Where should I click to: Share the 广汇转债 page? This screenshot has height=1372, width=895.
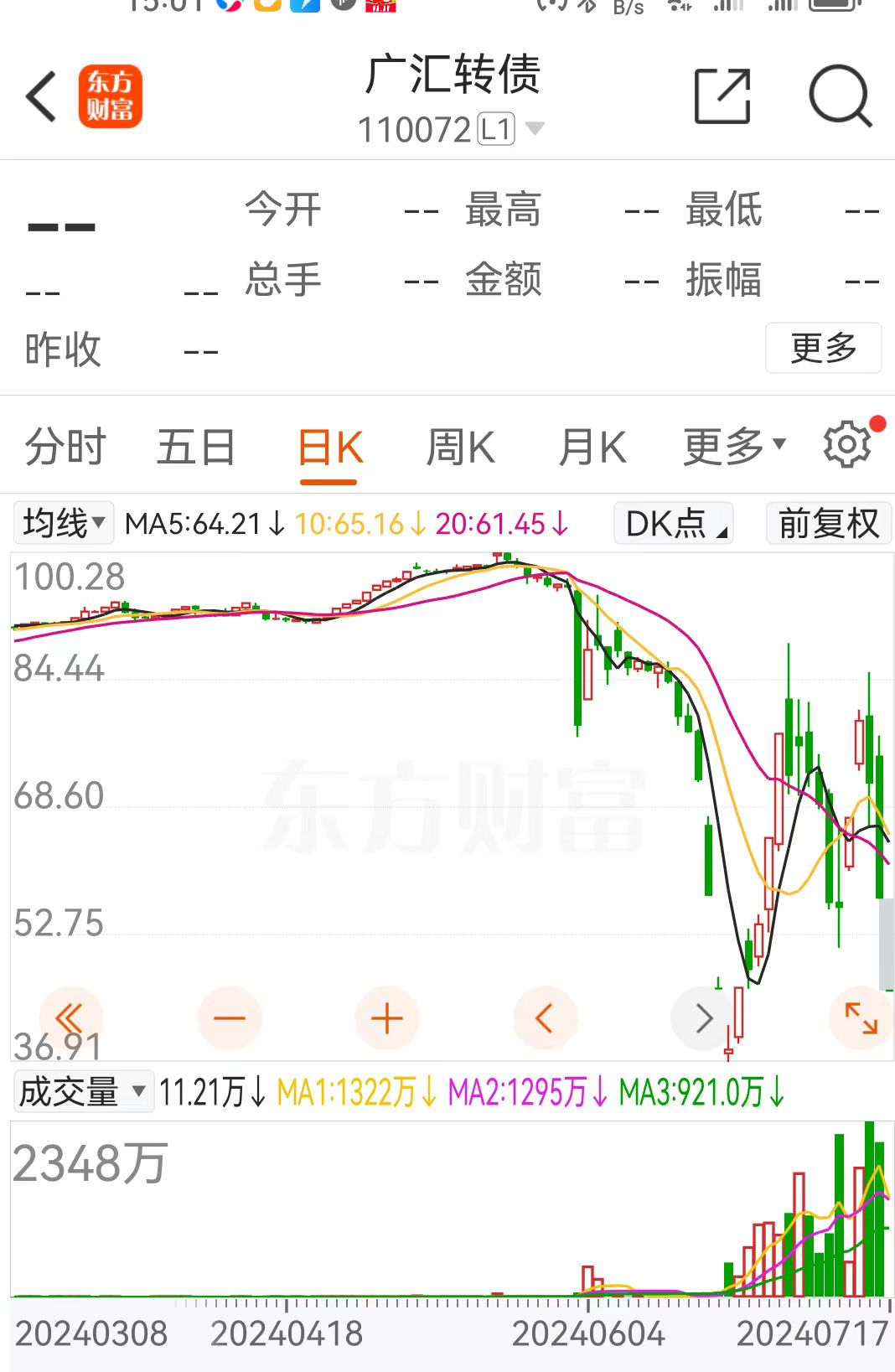722,96
